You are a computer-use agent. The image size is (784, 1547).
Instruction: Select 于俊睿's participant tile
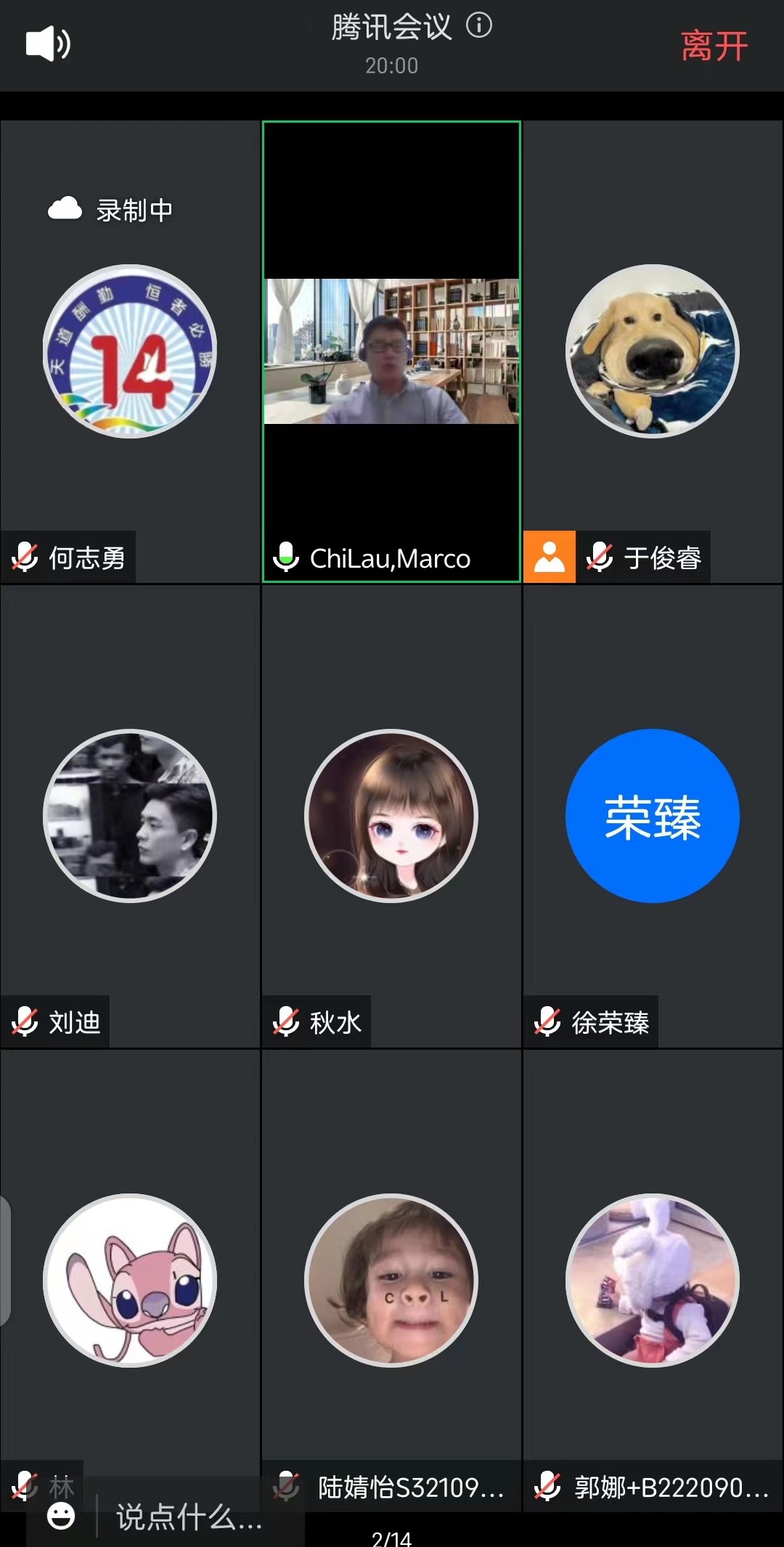click(x=652, y=351)
